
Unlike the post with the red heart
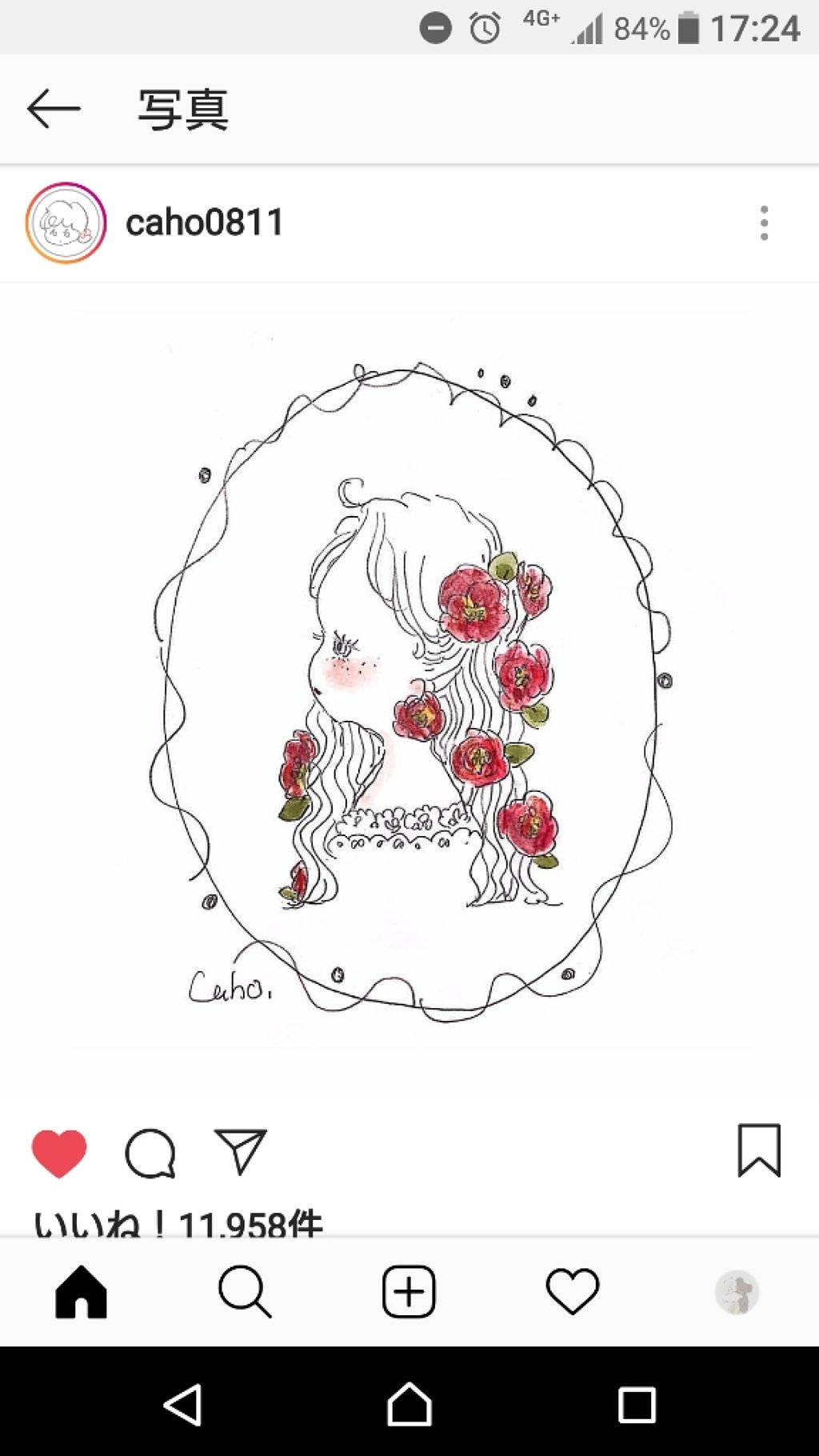tap(59, 1153)
